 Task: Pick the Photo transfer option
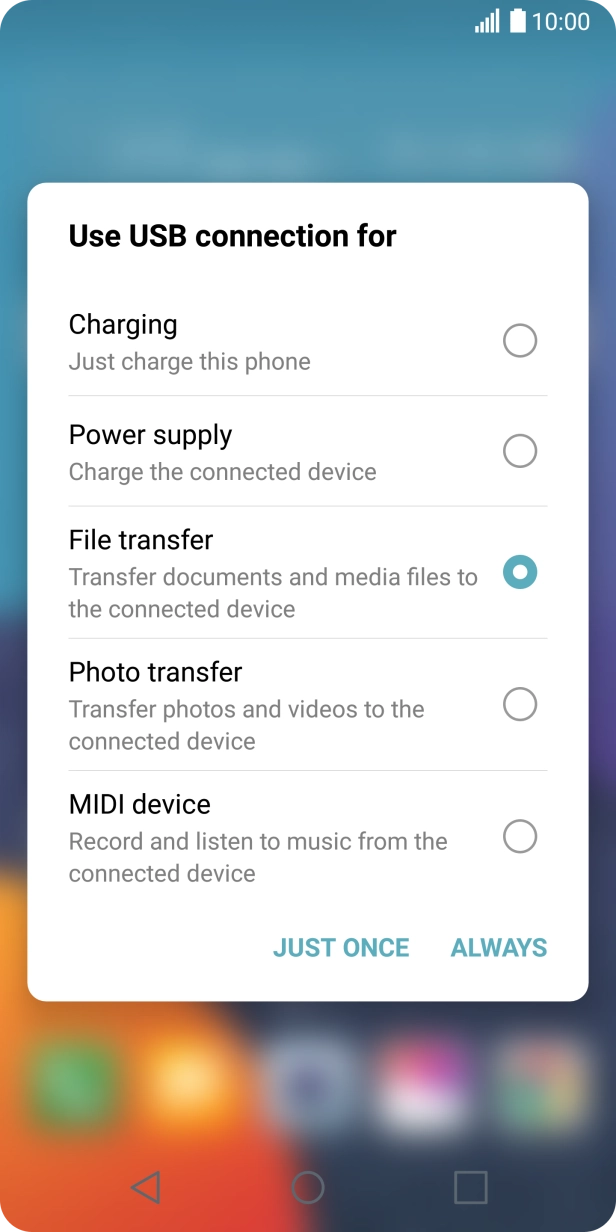click(x=519, y=704)
